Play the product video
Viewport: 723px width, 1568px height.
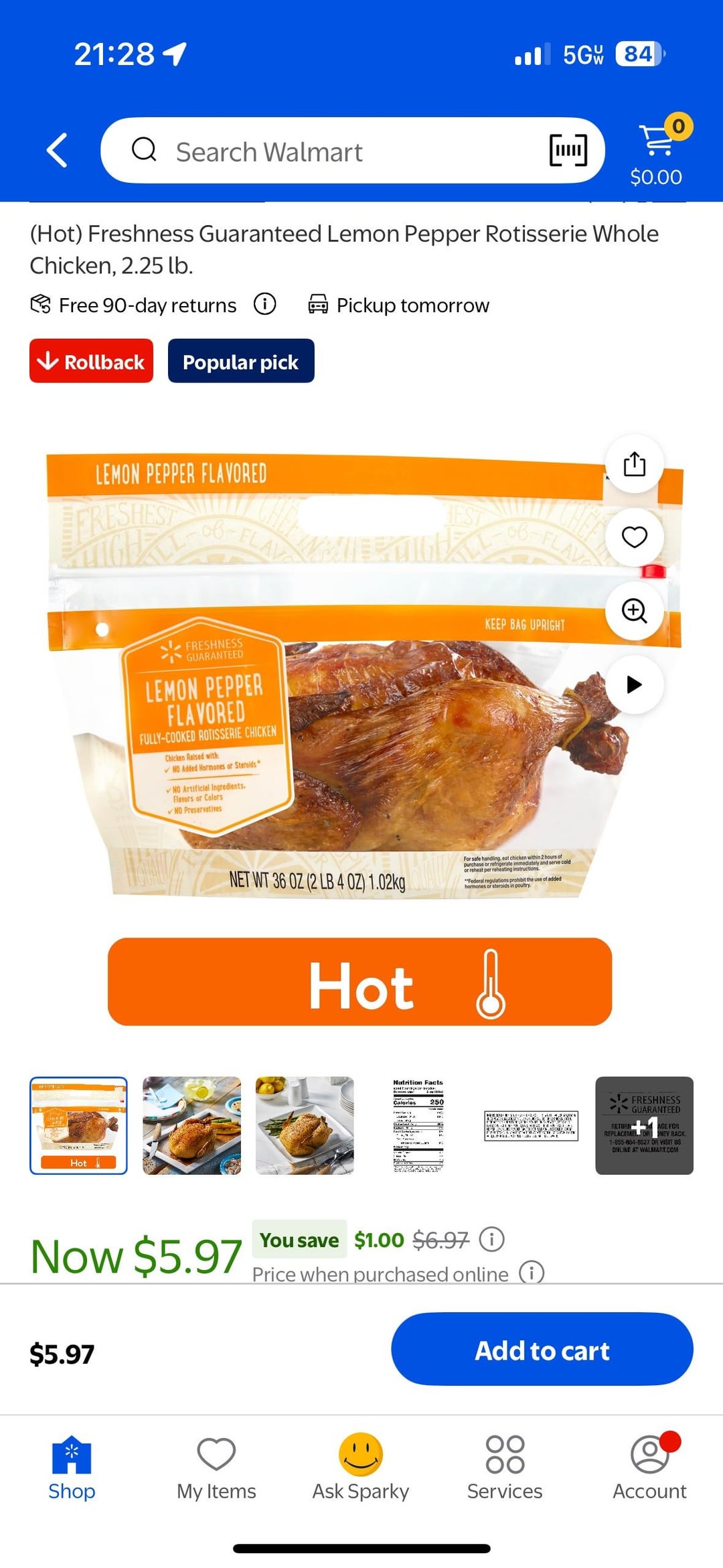coord(634,685)
